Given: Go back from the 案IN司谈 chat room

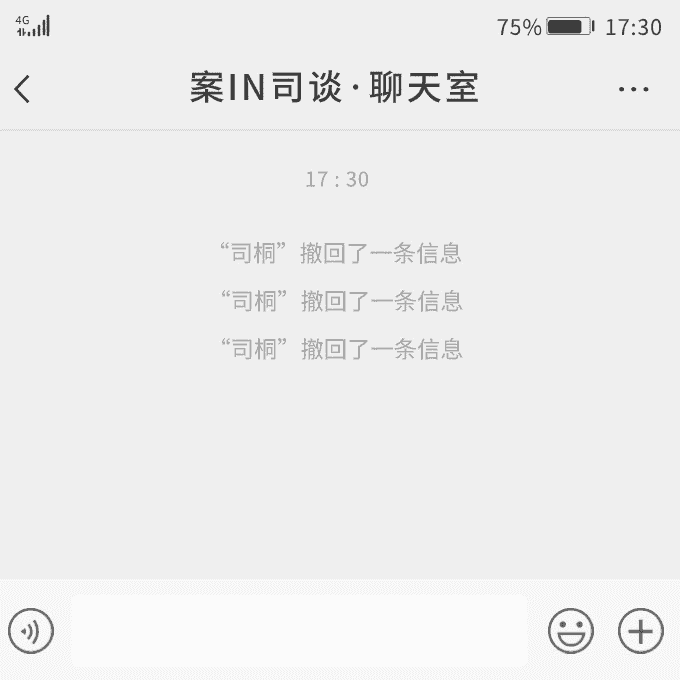Looking at the screenshot, I should [x=23, y=89].
